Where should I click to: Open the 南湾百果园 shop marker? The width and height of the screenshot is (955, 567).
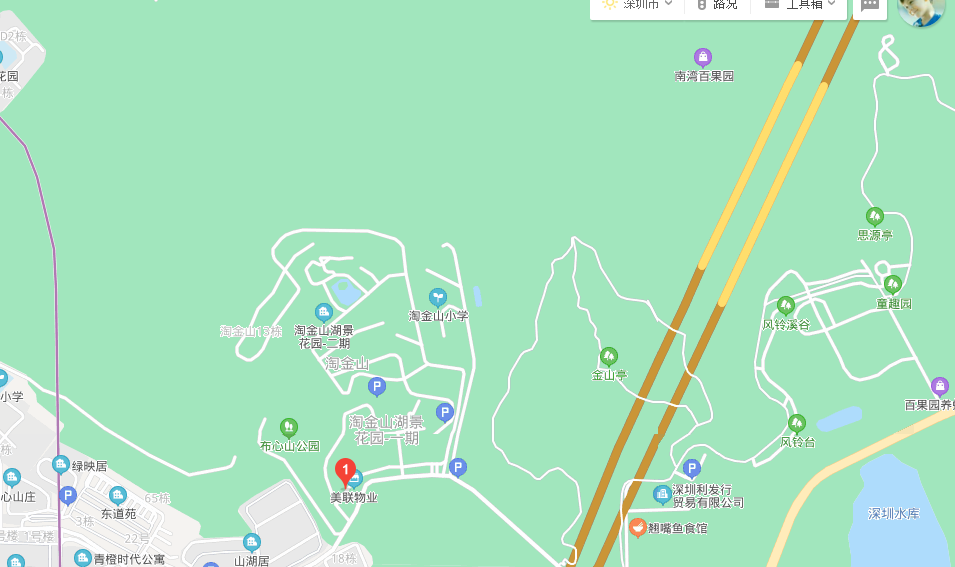703,57
